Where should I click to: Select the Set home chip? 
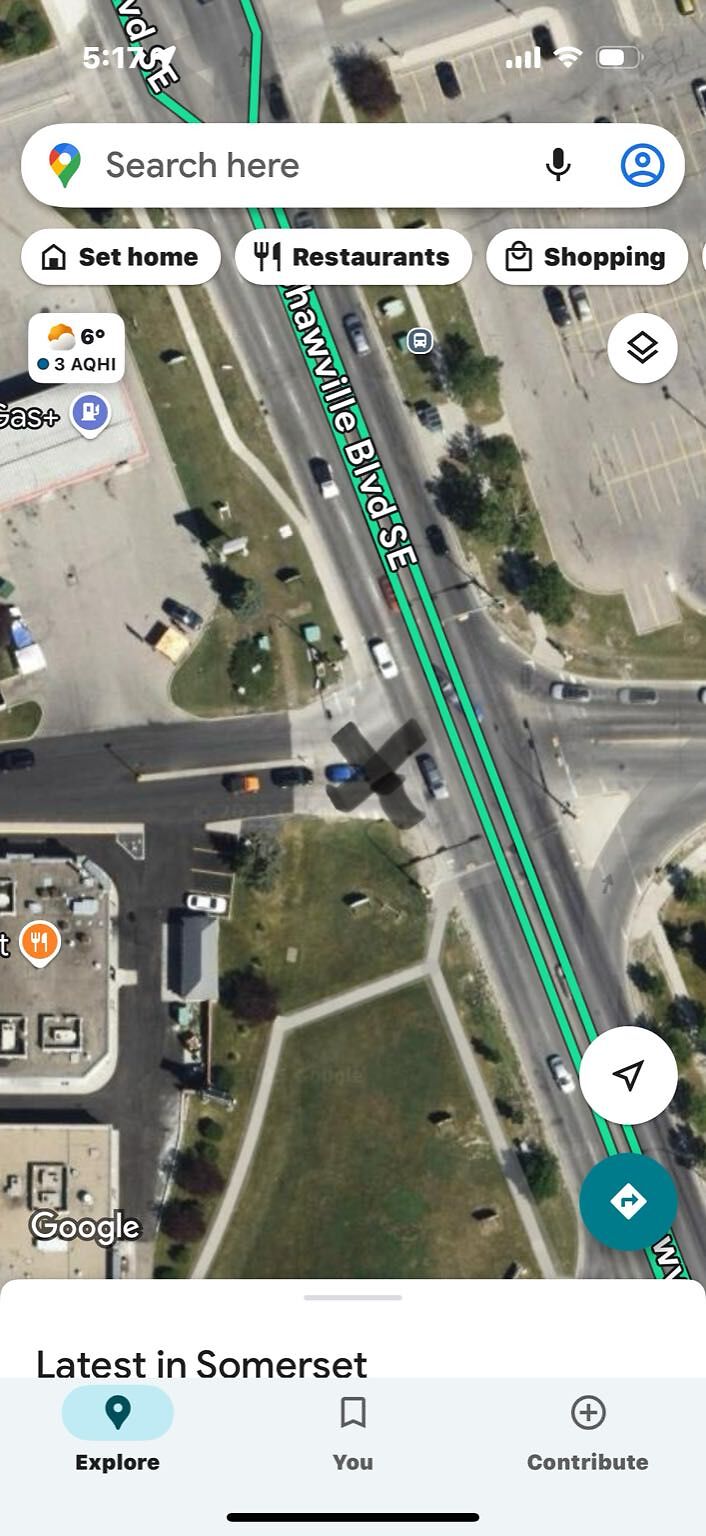click(121, 257)
